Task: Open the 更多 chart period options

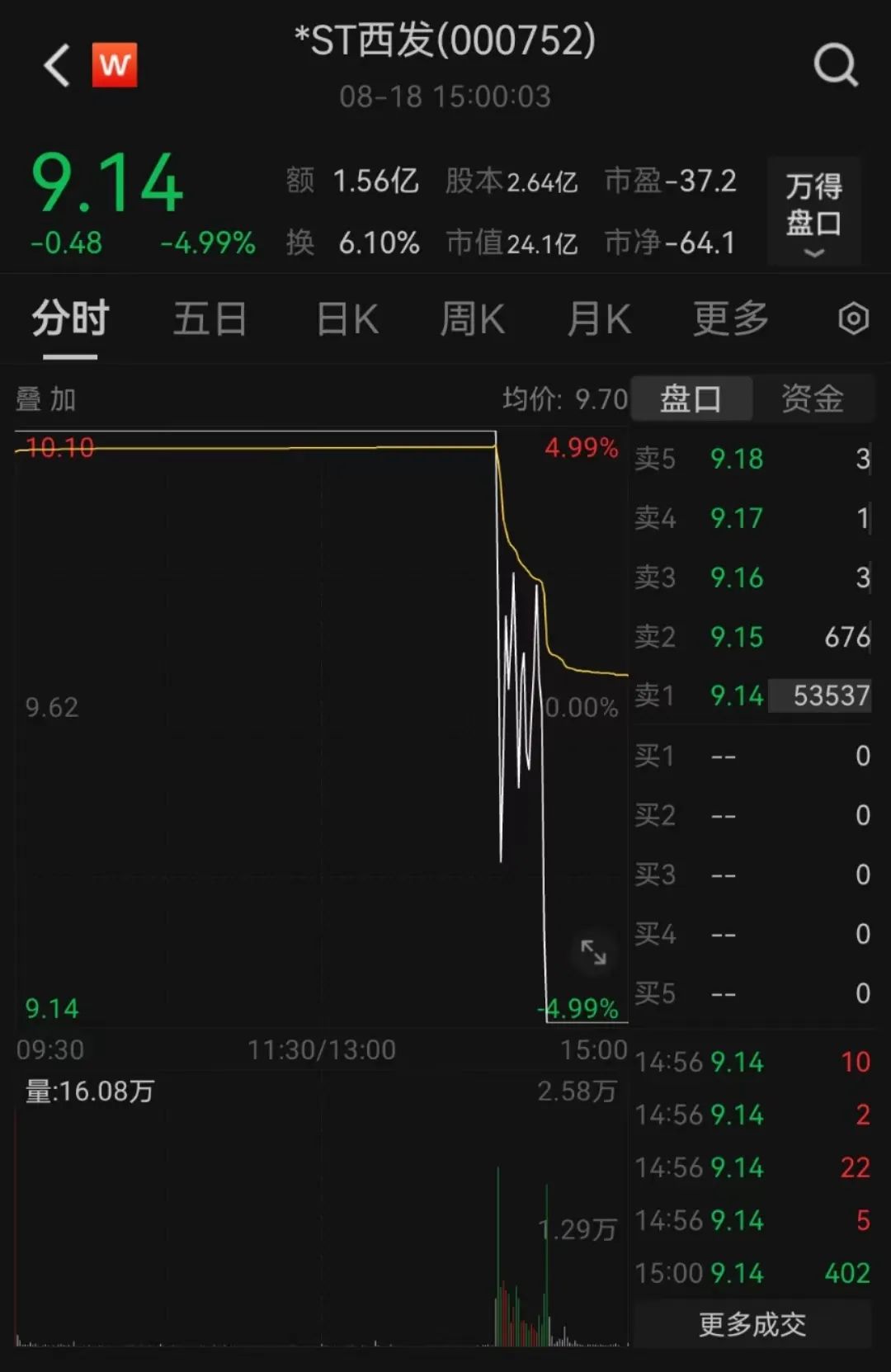Action: [729, 318]
